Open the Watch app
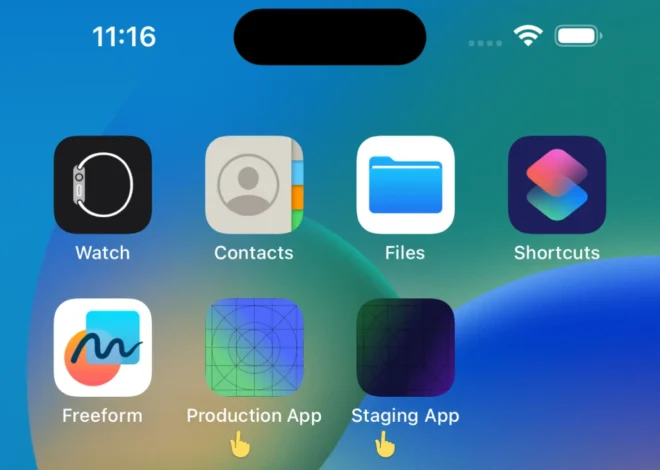Screen dimensions: 660x470 [x=102, y=185]
